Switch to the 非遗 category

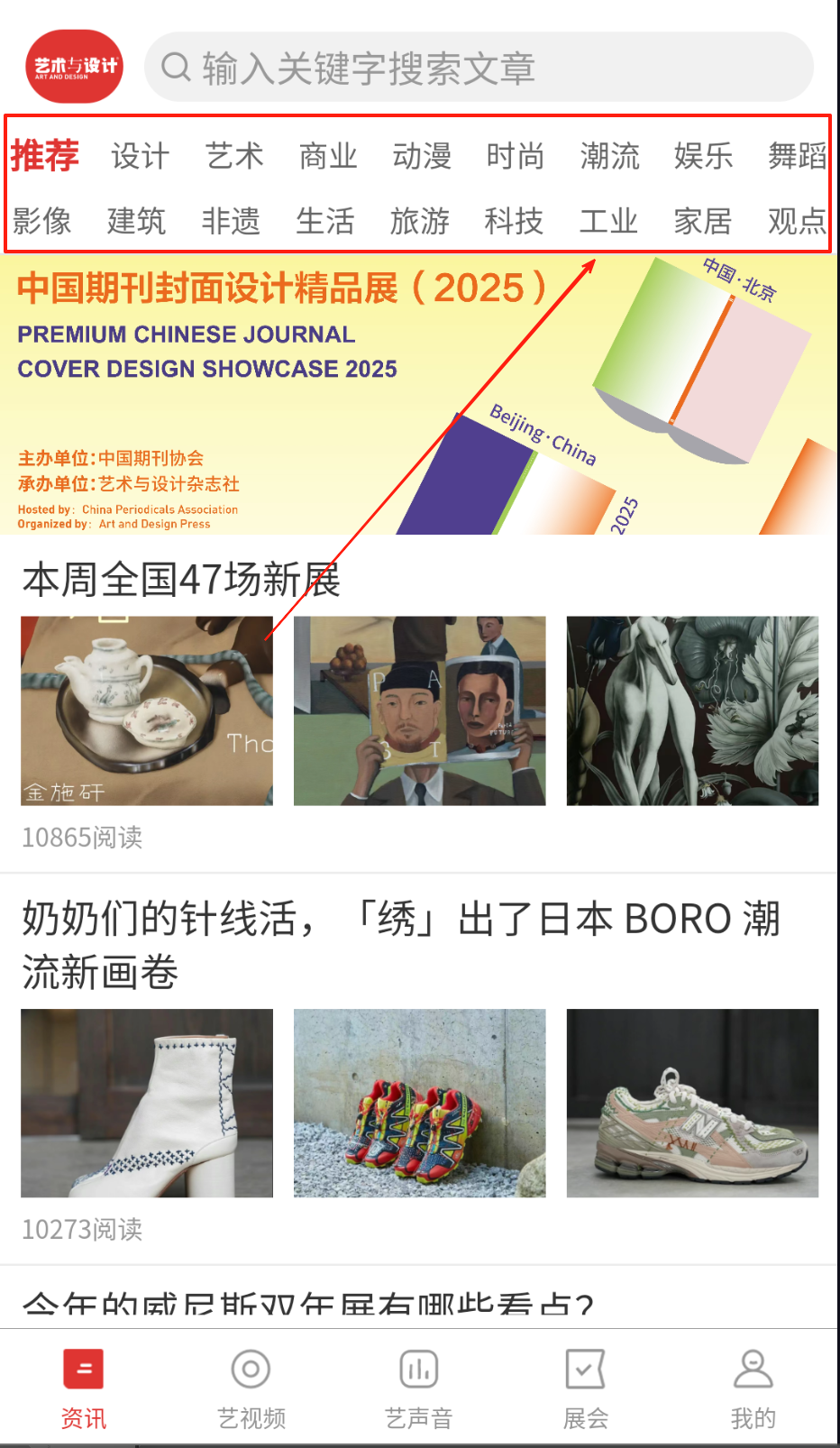coord(231,221)
